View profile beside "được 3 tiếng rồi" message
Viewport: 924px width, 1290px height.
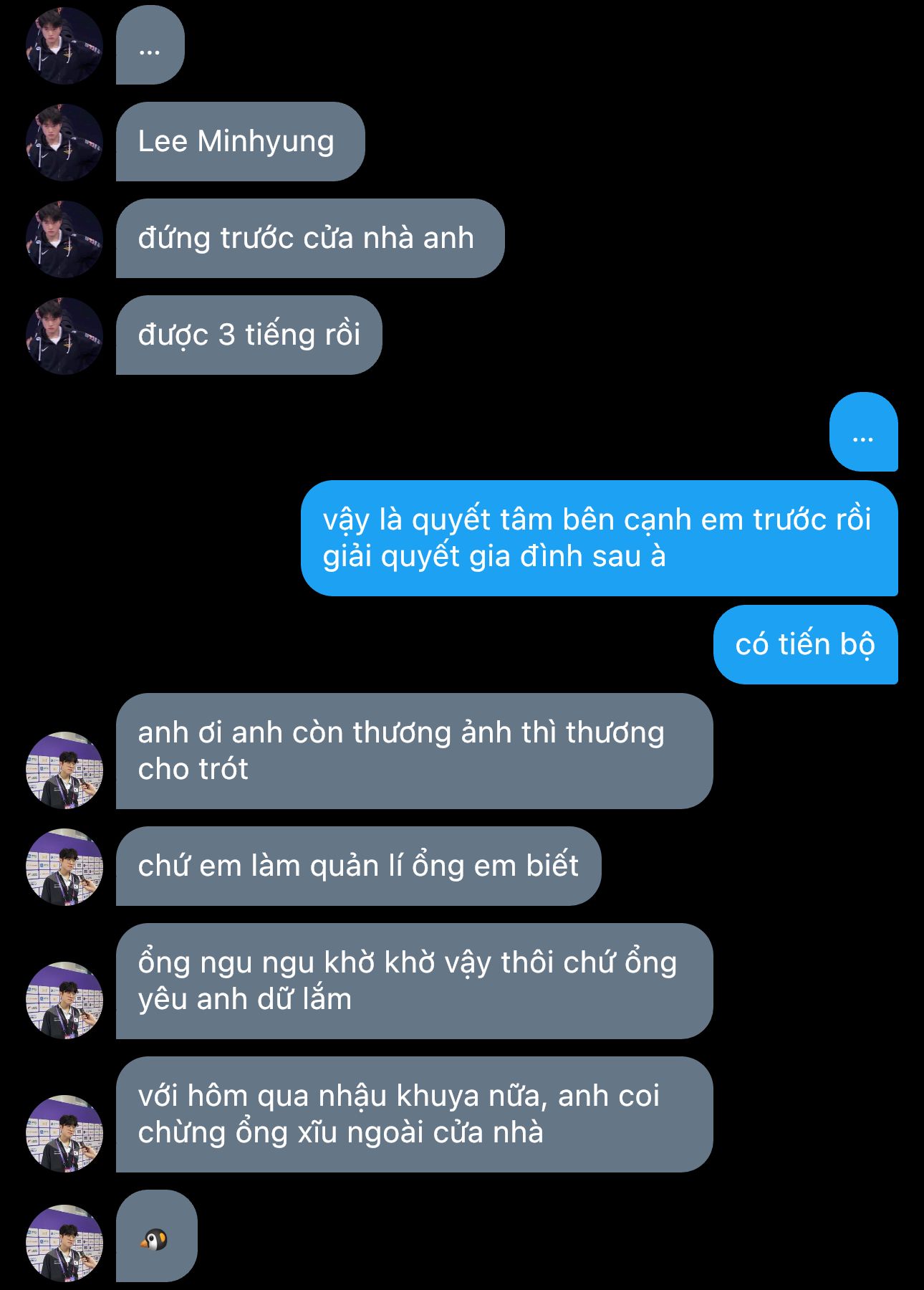click(x=64, y=336)
